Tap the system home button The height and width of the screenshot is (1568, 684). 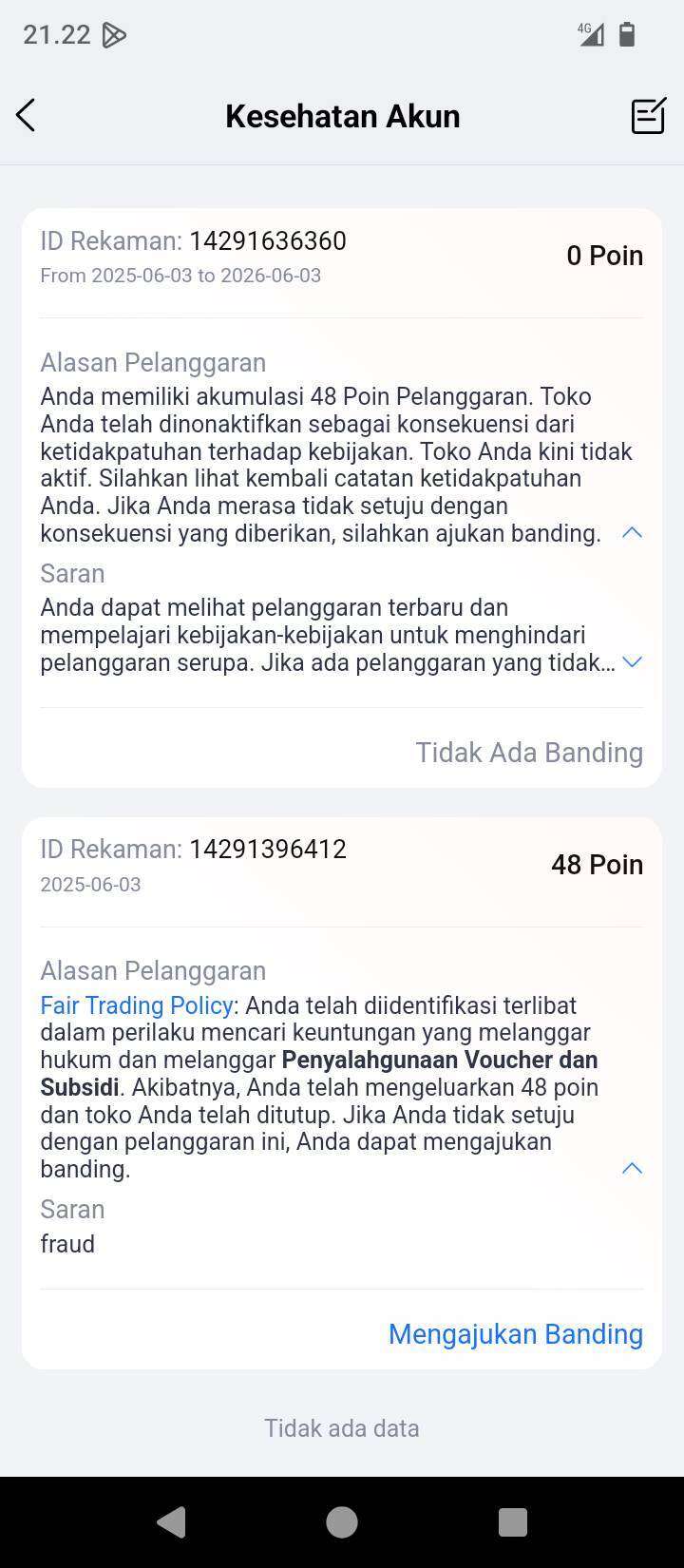(x=342, y=1522)
